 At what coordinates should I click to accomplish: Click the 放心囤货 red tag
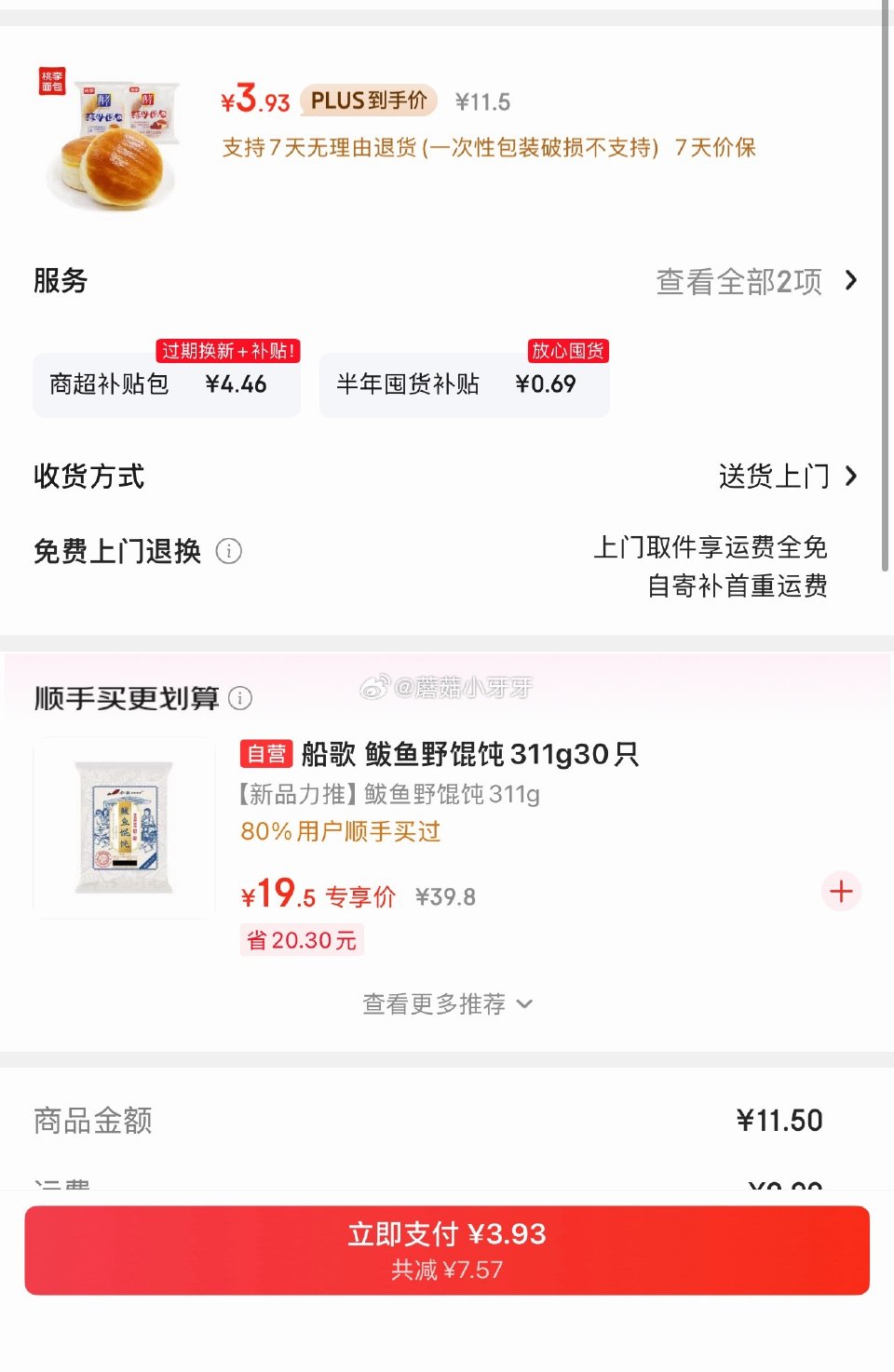pos(568,352)
